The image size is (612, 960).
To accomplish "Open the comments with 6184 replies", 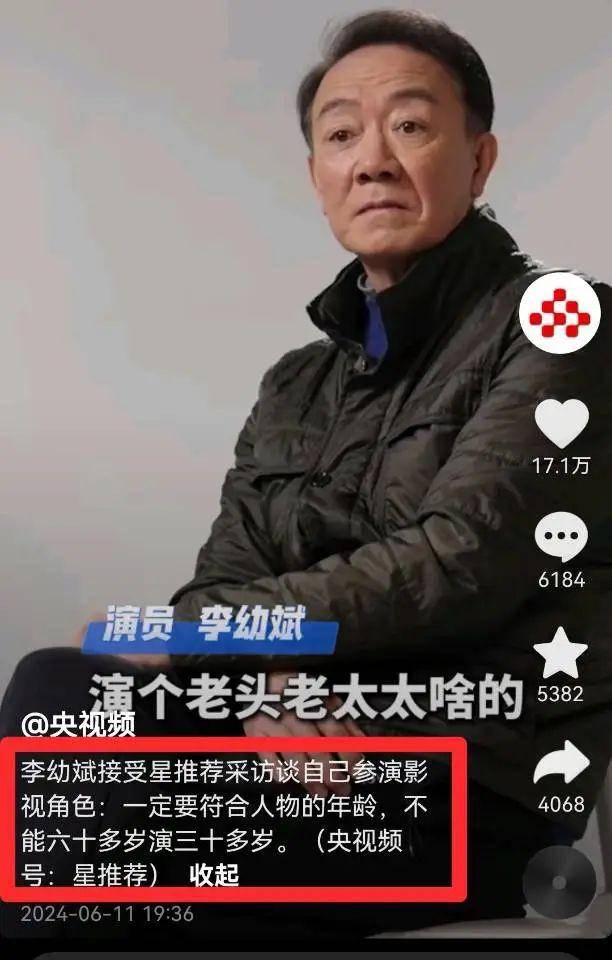I will 561,538.
